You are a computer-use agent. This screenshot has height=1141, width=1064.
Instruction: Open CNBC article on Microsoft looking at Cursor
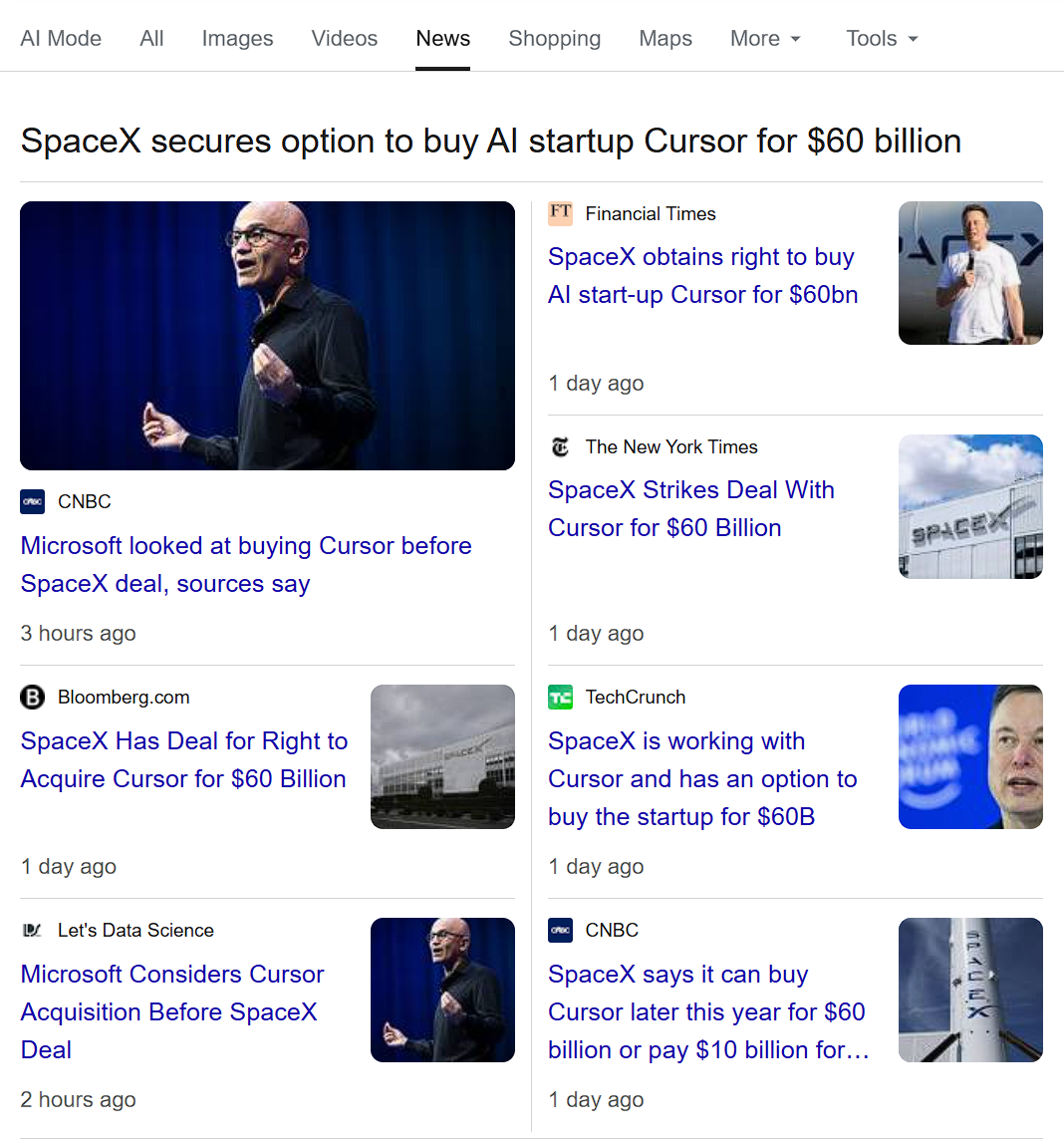pos(246,564)
